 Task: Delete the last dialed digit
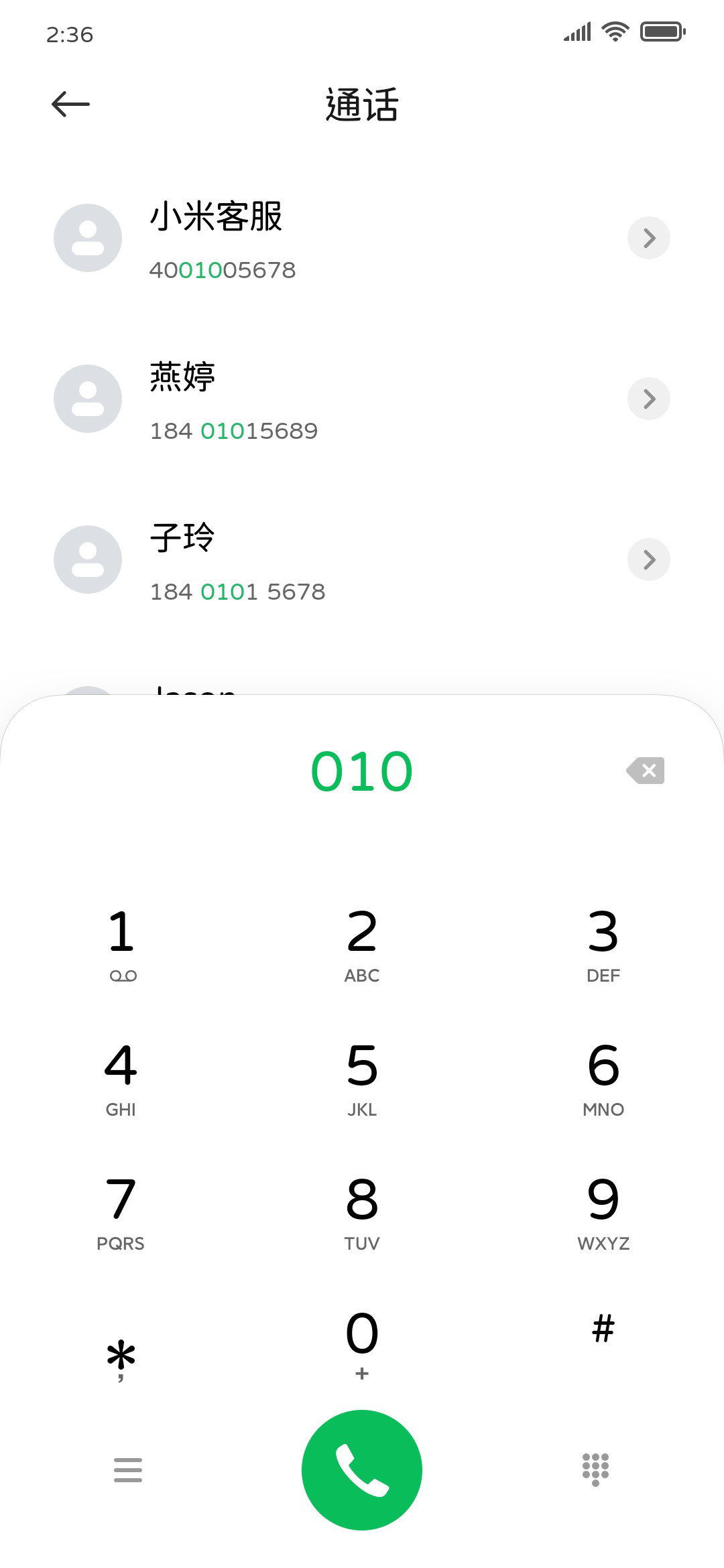pos(646,771)
